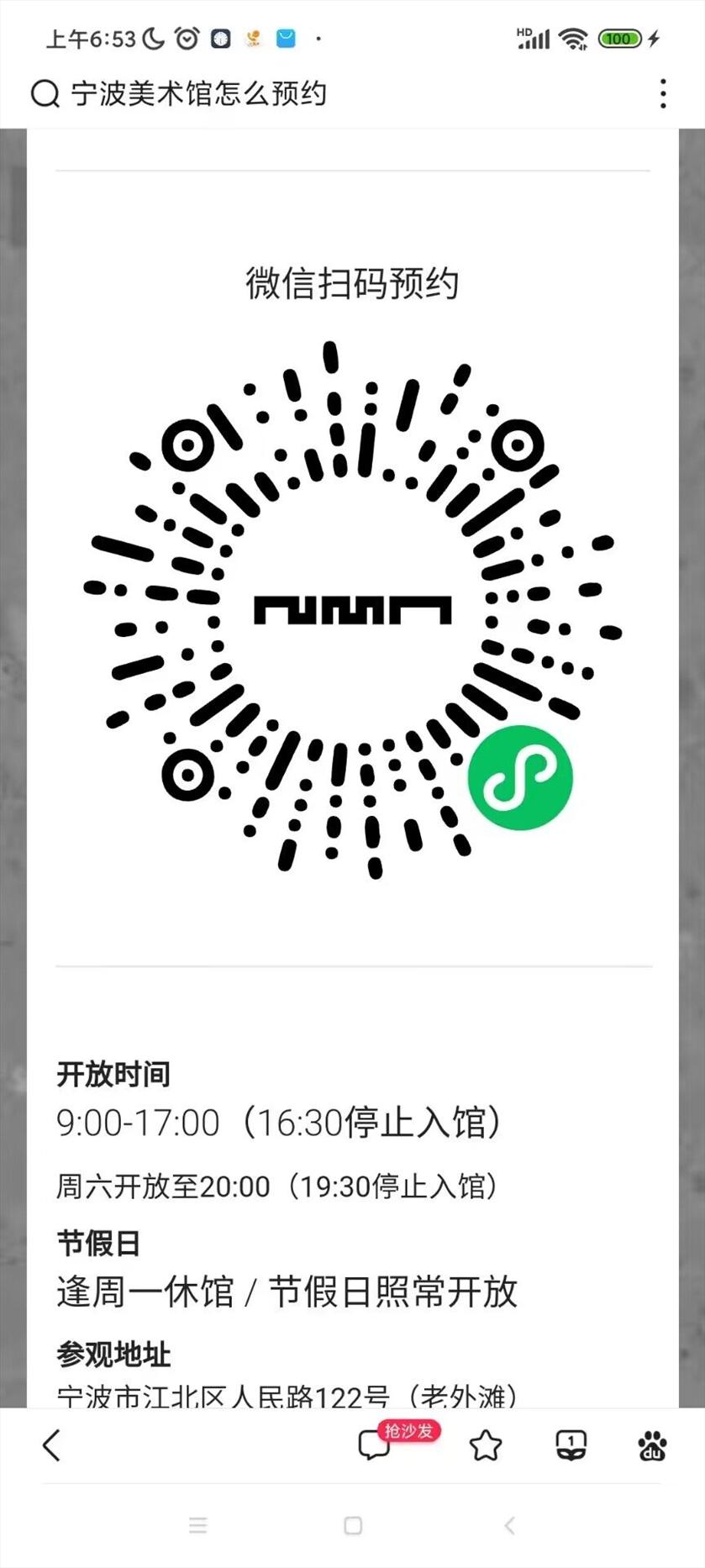Go to the Baidu home paw icon

[652, 1445]
